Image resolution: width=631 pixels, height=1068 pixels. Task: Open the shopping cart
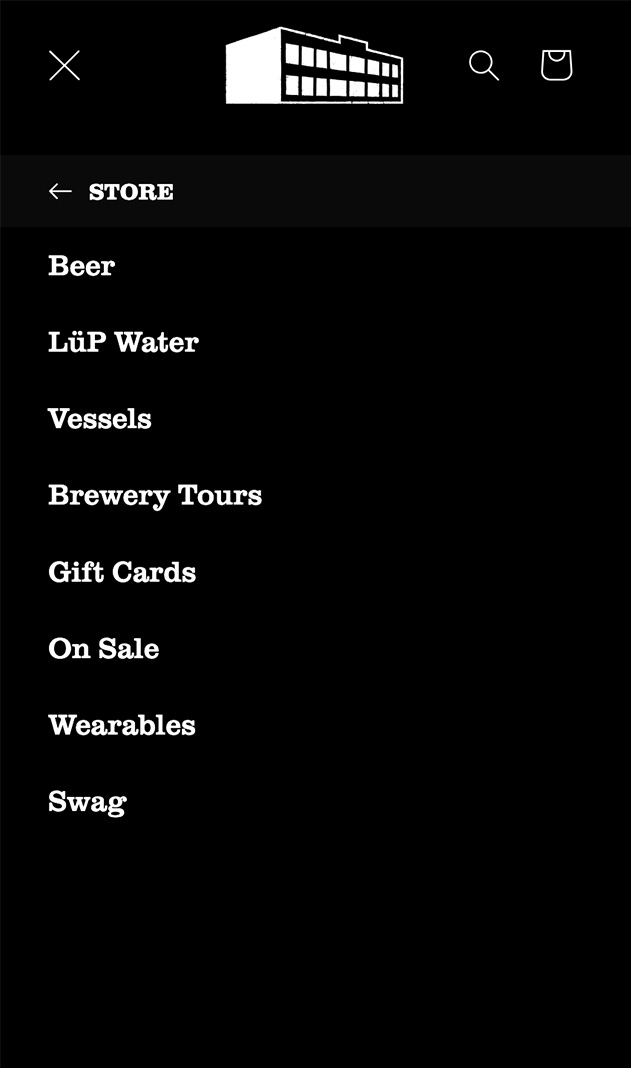[556, 66]
